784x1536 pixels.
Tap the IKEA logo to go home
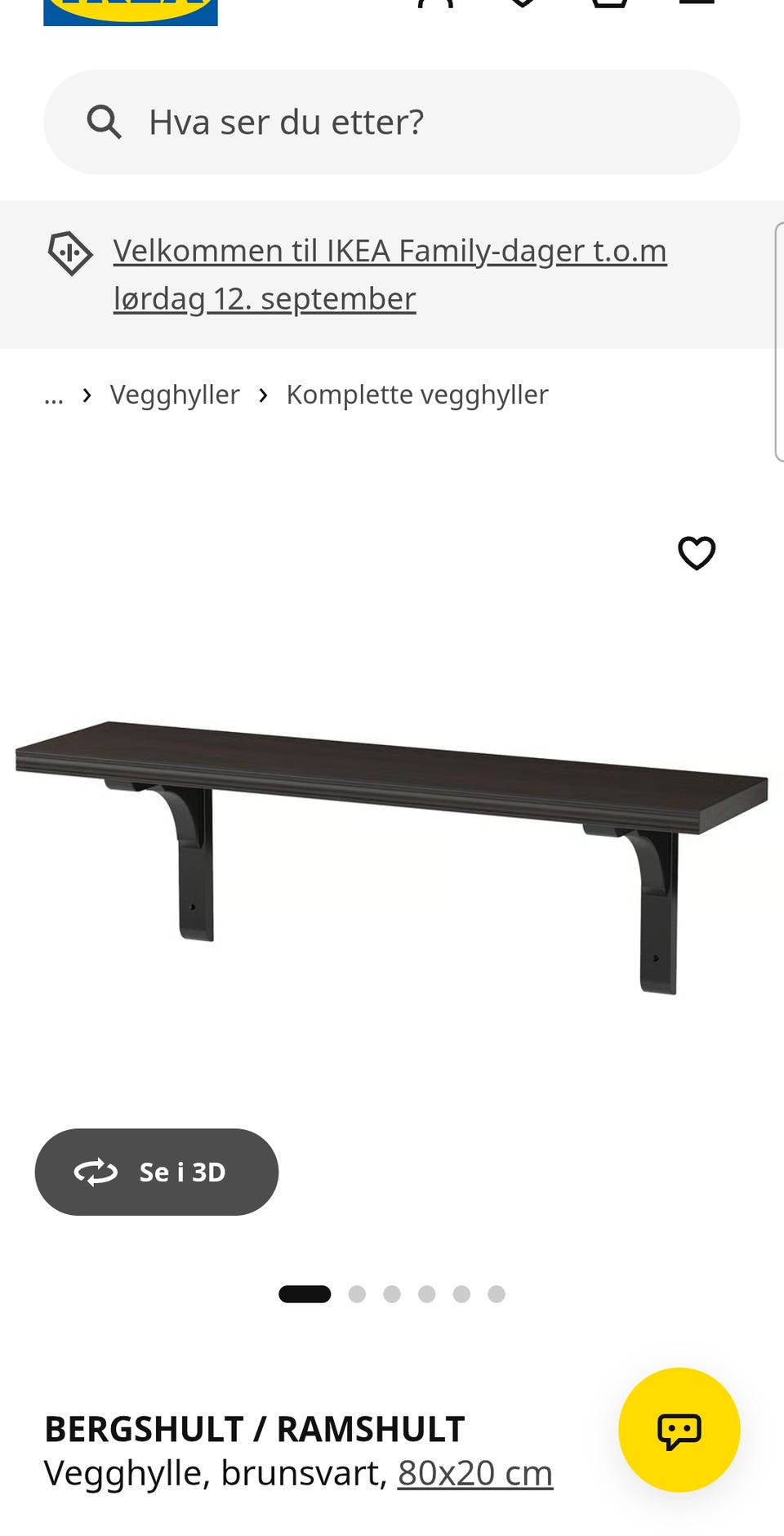[131, 11]
